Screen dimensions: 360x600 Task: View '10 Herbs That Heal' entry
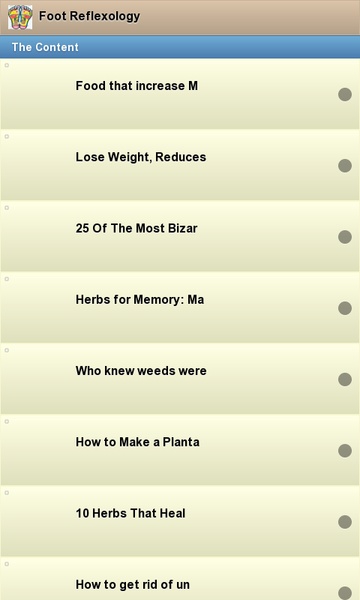pos(180,521)
